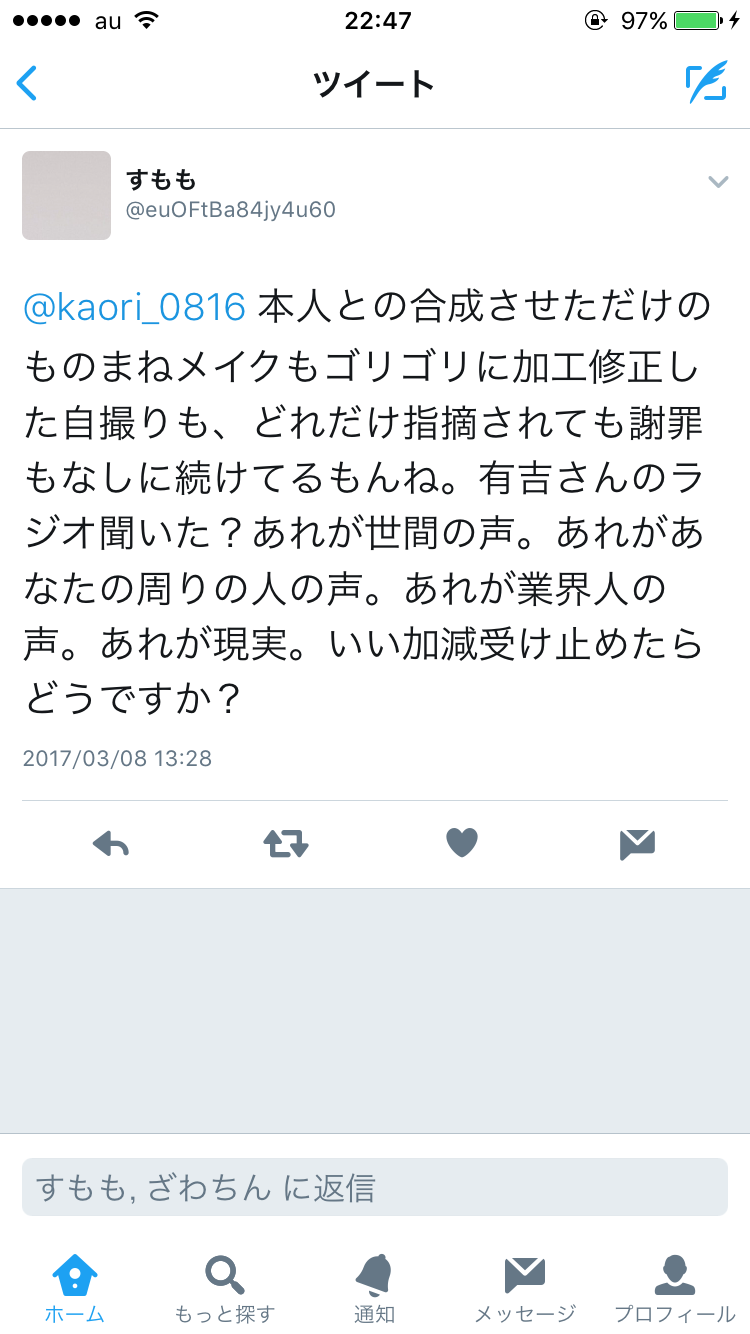Like this tweet with the heart
750x1334 pixels.
(461, 844)
